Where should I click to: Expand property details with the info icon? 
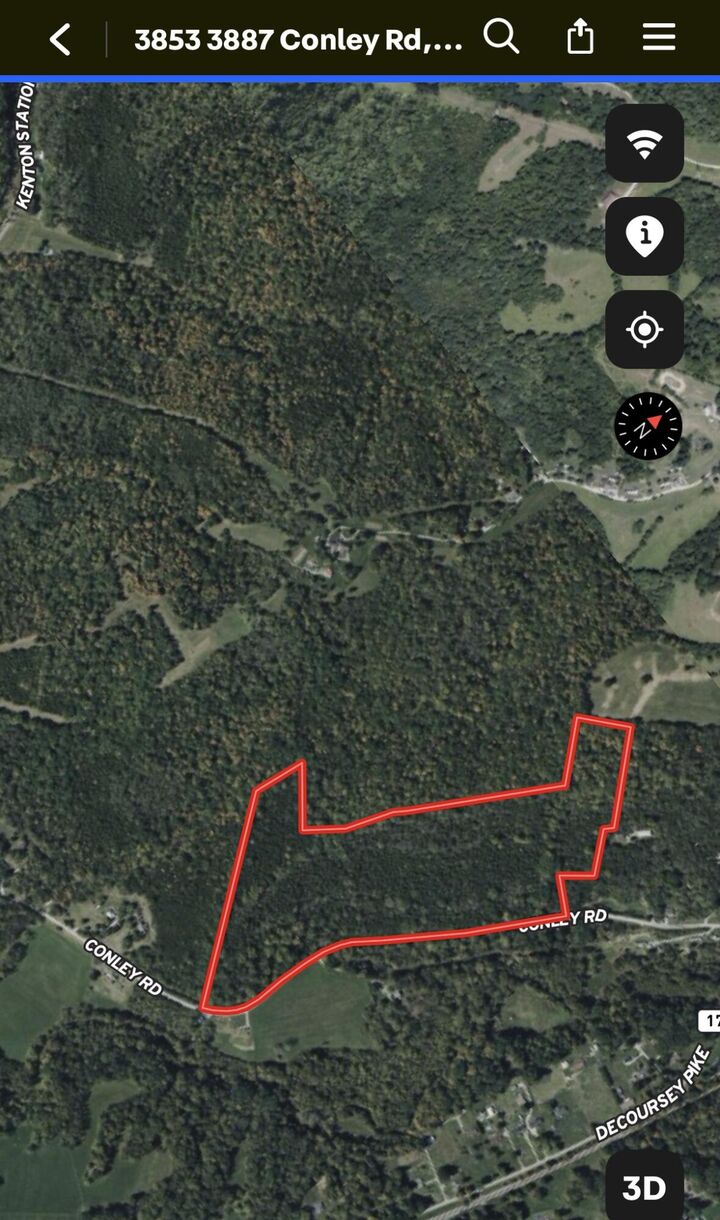[x=644, y=236]
